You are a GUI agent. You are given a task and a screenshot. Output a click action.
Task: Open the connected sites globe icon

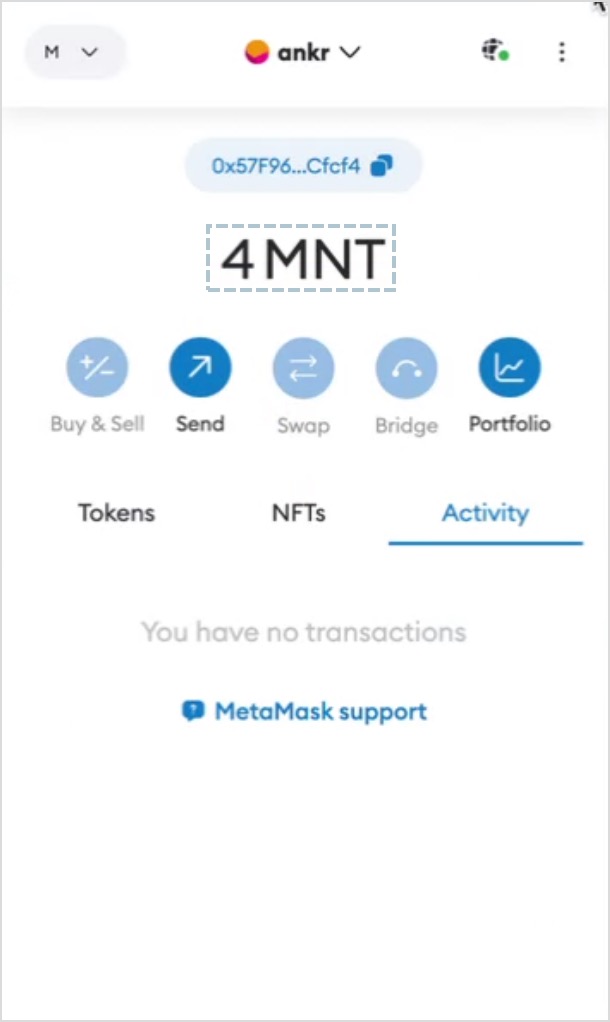(x=495, y=51)
